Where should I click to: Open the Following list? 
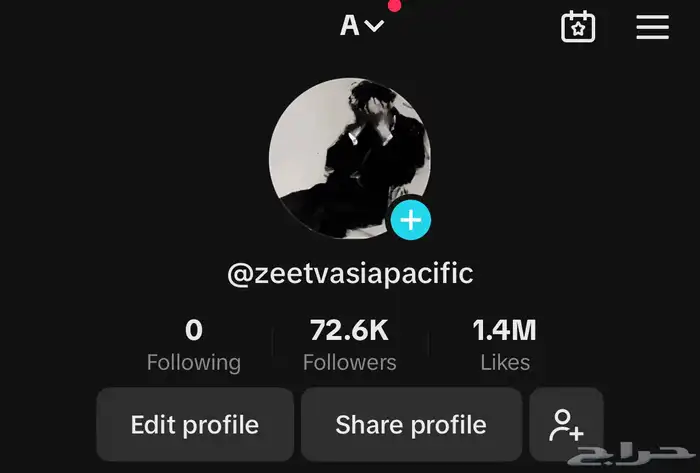pos(194,345)
